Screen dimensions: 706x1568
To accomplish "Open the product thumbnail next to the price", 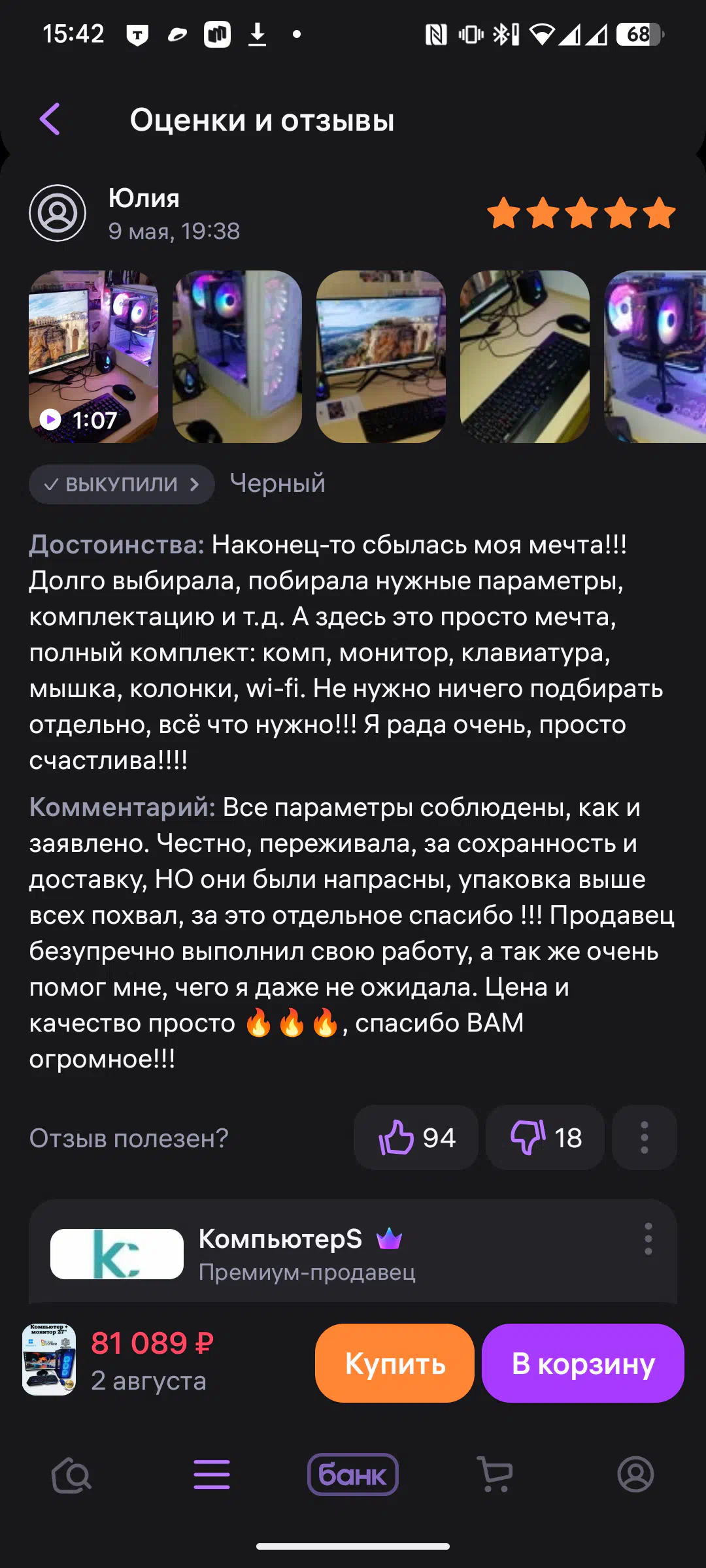I will pyautogui.click(x=49, y=1360).
